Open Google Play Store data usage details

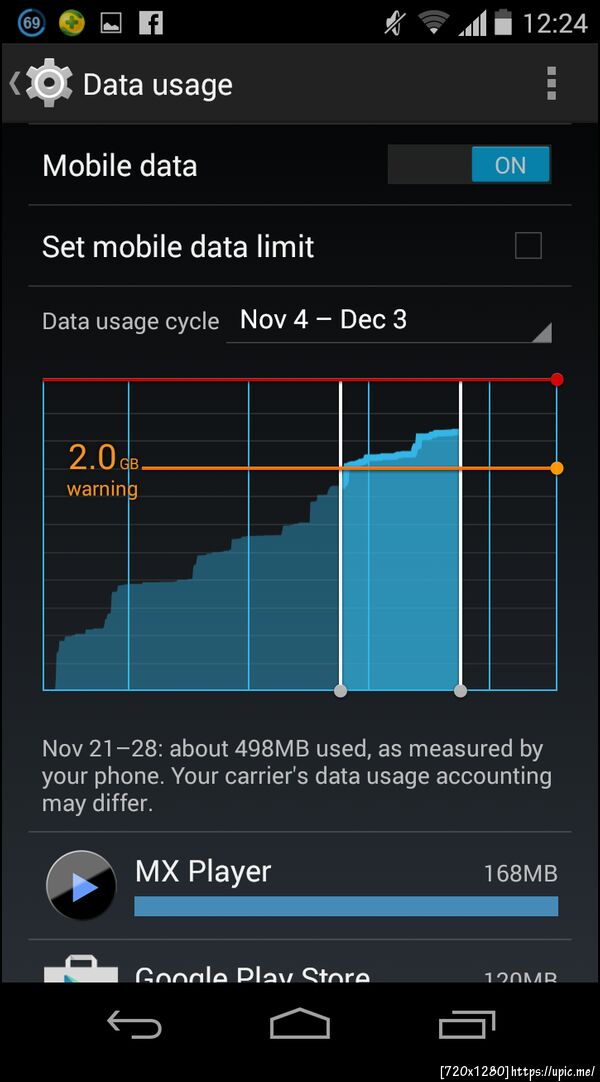click(x=300, y=968)
